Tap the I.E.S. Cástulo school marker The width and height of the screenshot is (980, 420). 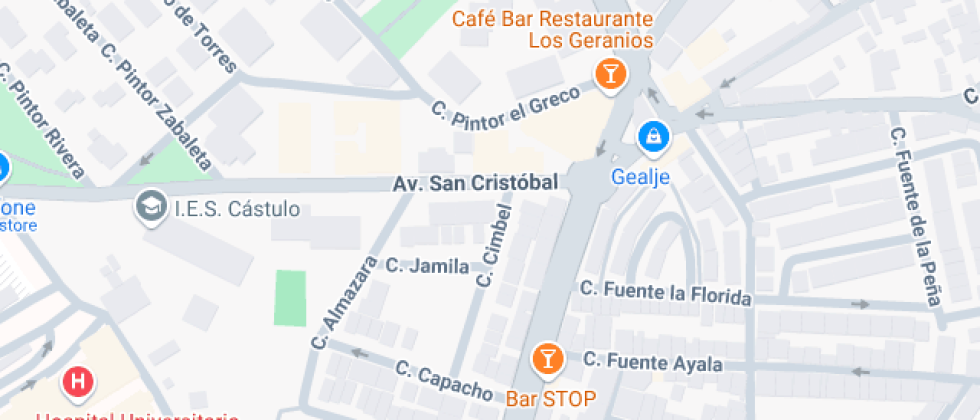pyautogui.click(x=152, y=208)
